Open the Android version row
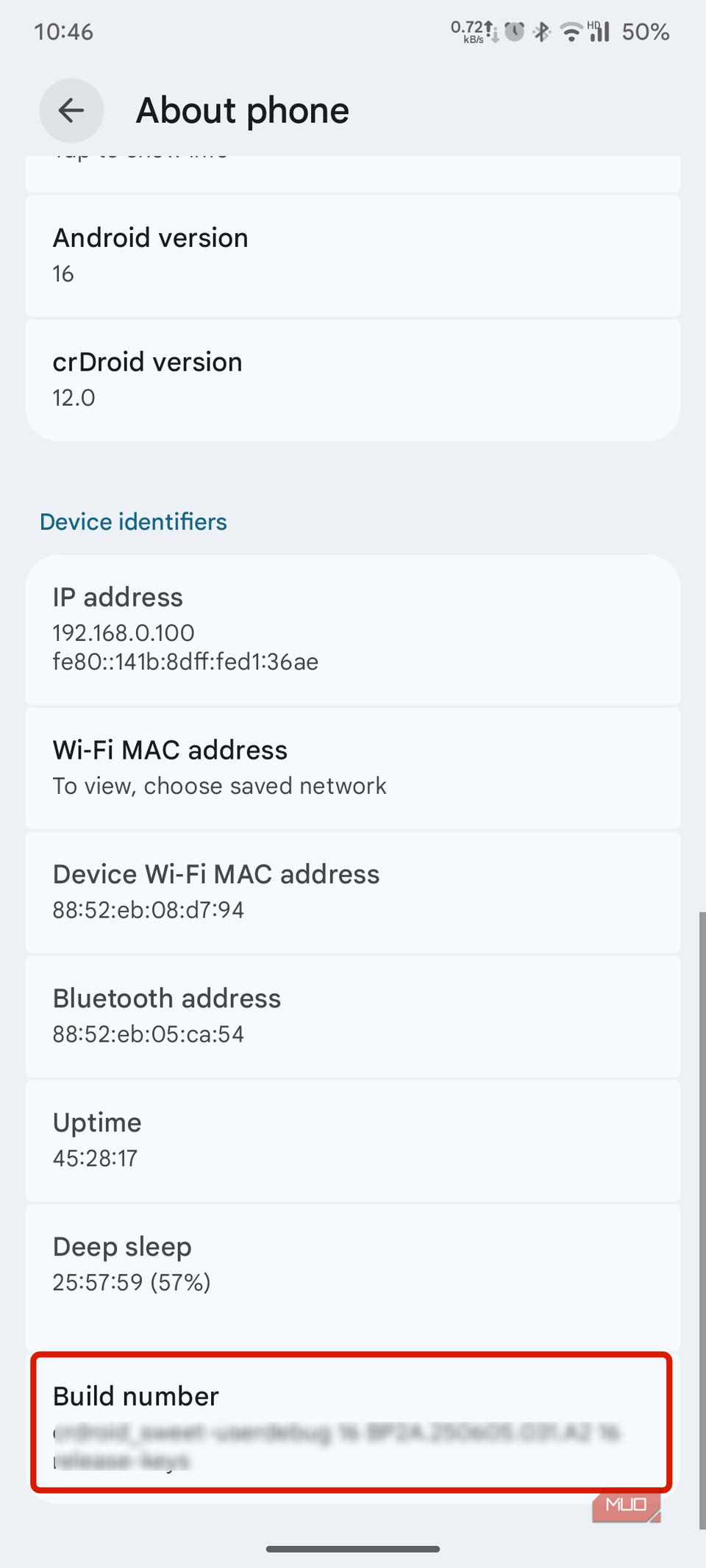 click(x=353, y=255)
